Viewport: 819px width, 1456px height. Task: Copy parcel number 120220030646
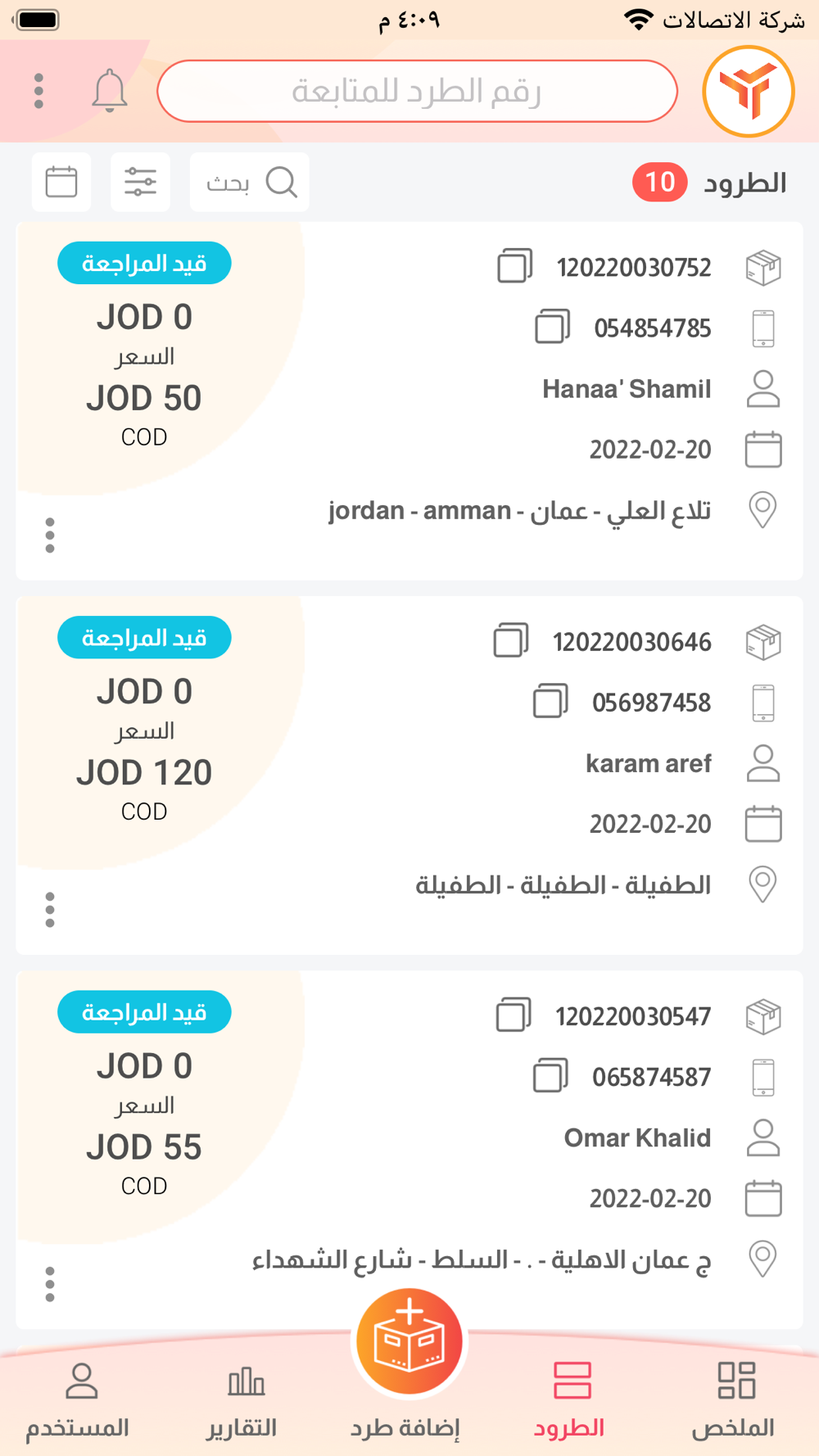tap(511, 640)
